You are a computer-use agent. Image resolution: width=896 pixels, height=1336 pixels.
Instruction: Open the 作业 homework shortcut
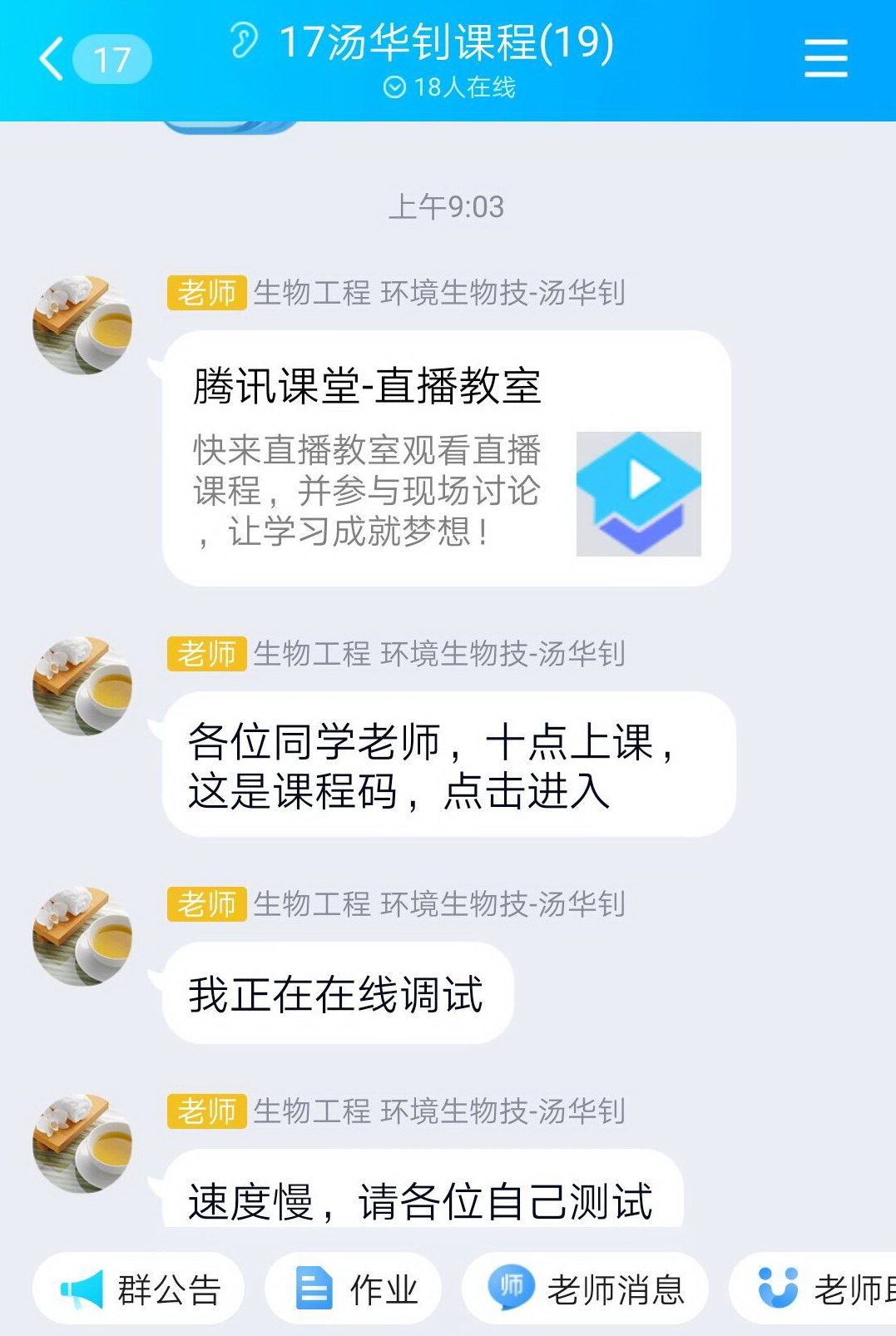click(x=354, y=1289)
